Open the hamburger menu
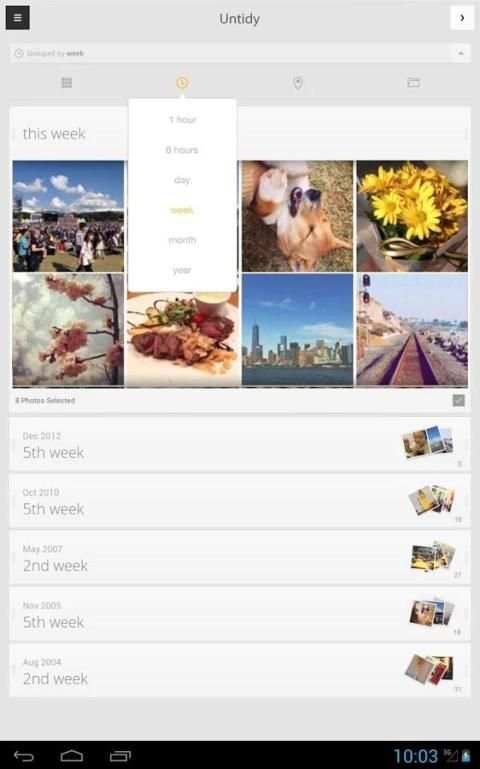This screenshot has width=480, height=769. coord(18,18)
